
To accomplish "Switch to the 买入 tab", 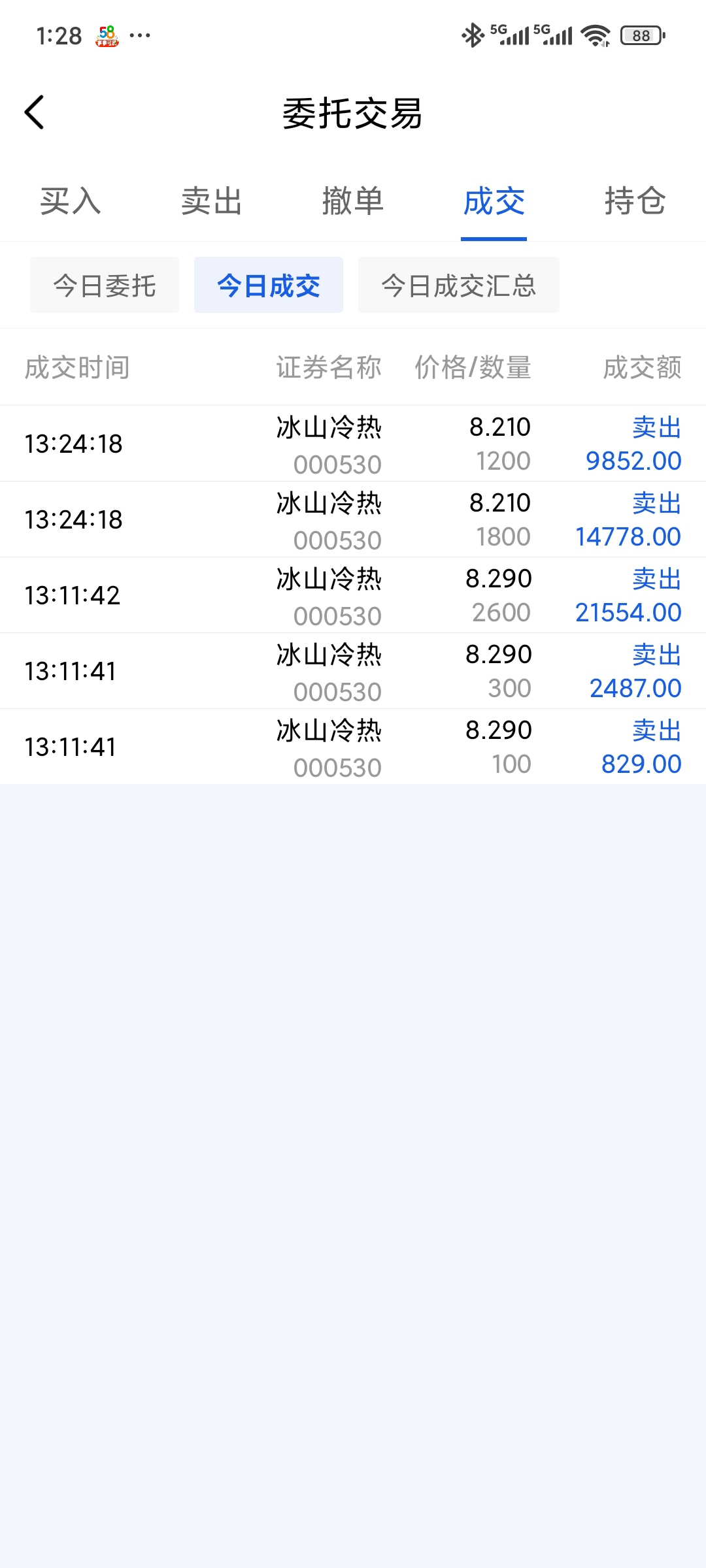I will [71, 201].
